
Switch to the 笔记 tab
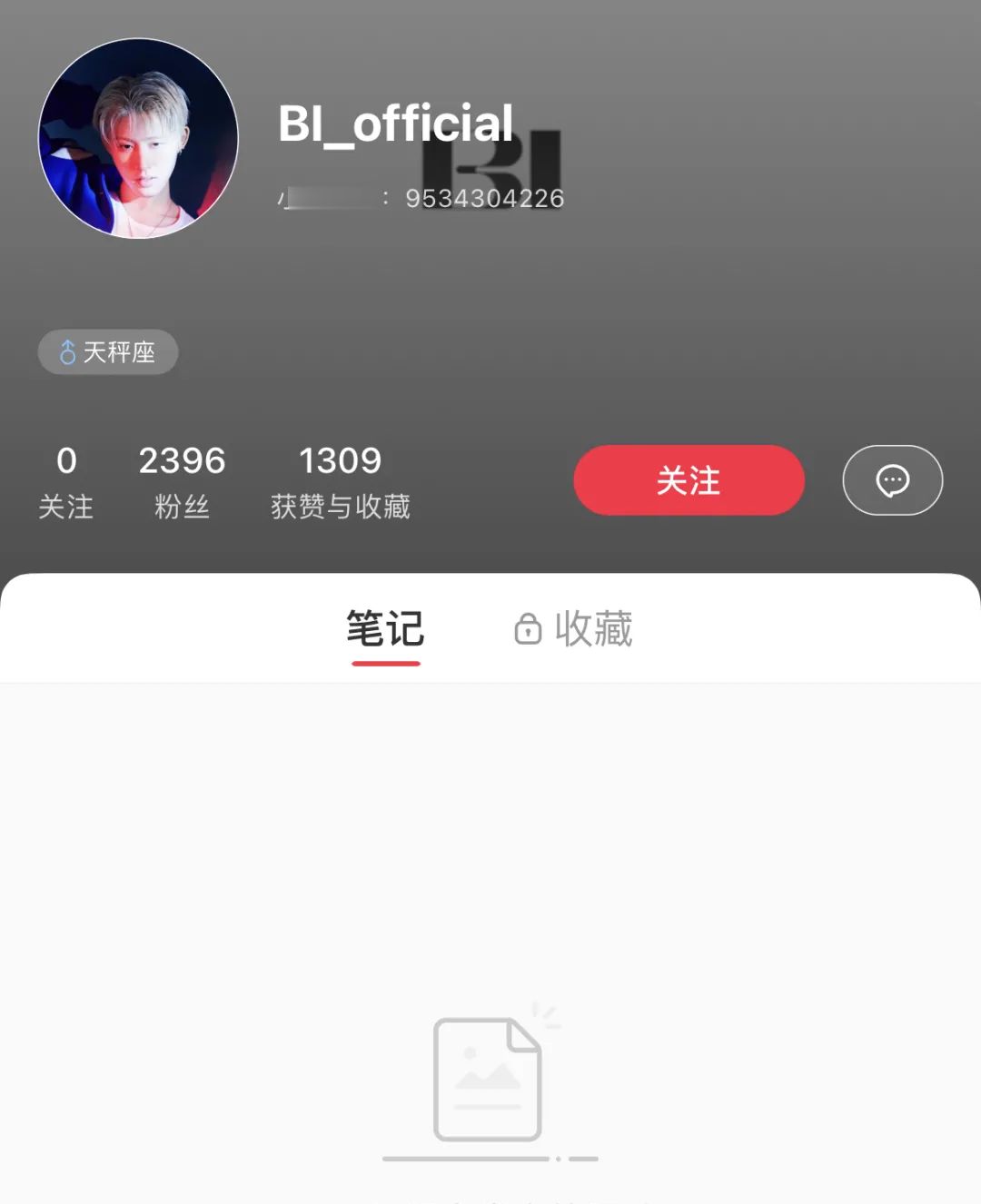tap(385, 629)
